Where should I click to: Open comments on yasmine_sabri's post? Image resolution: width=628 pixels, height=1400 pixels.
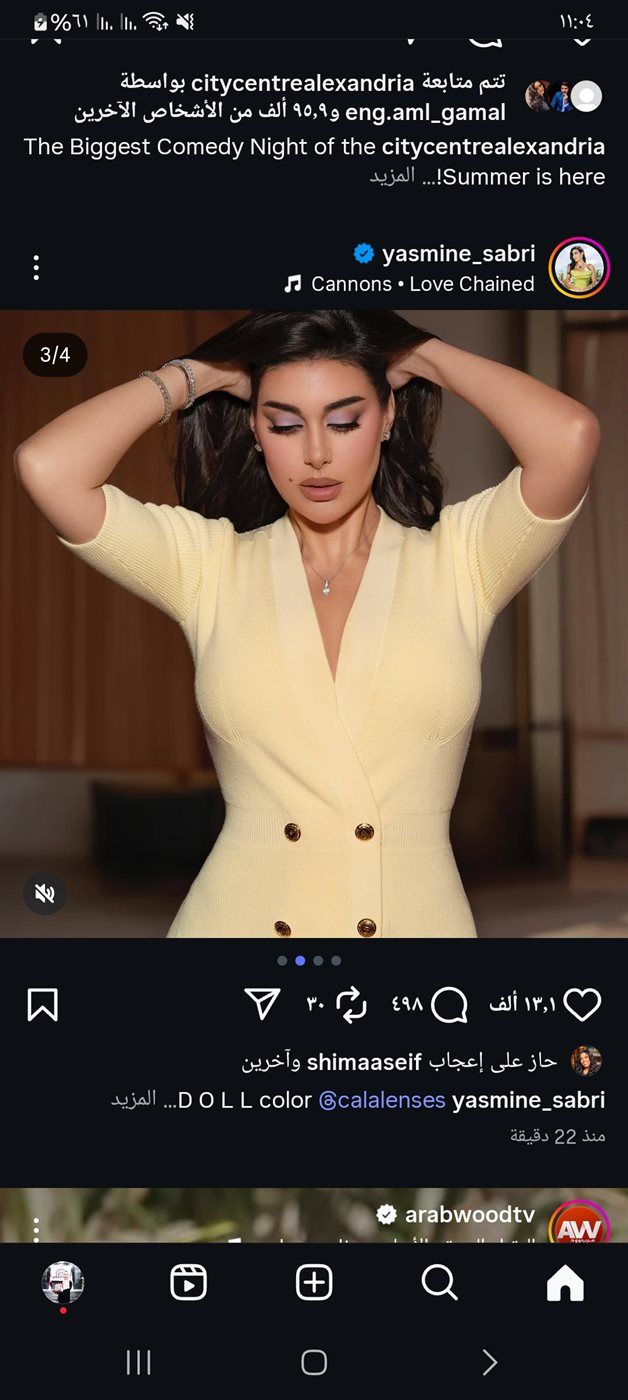coord(449,1004)
